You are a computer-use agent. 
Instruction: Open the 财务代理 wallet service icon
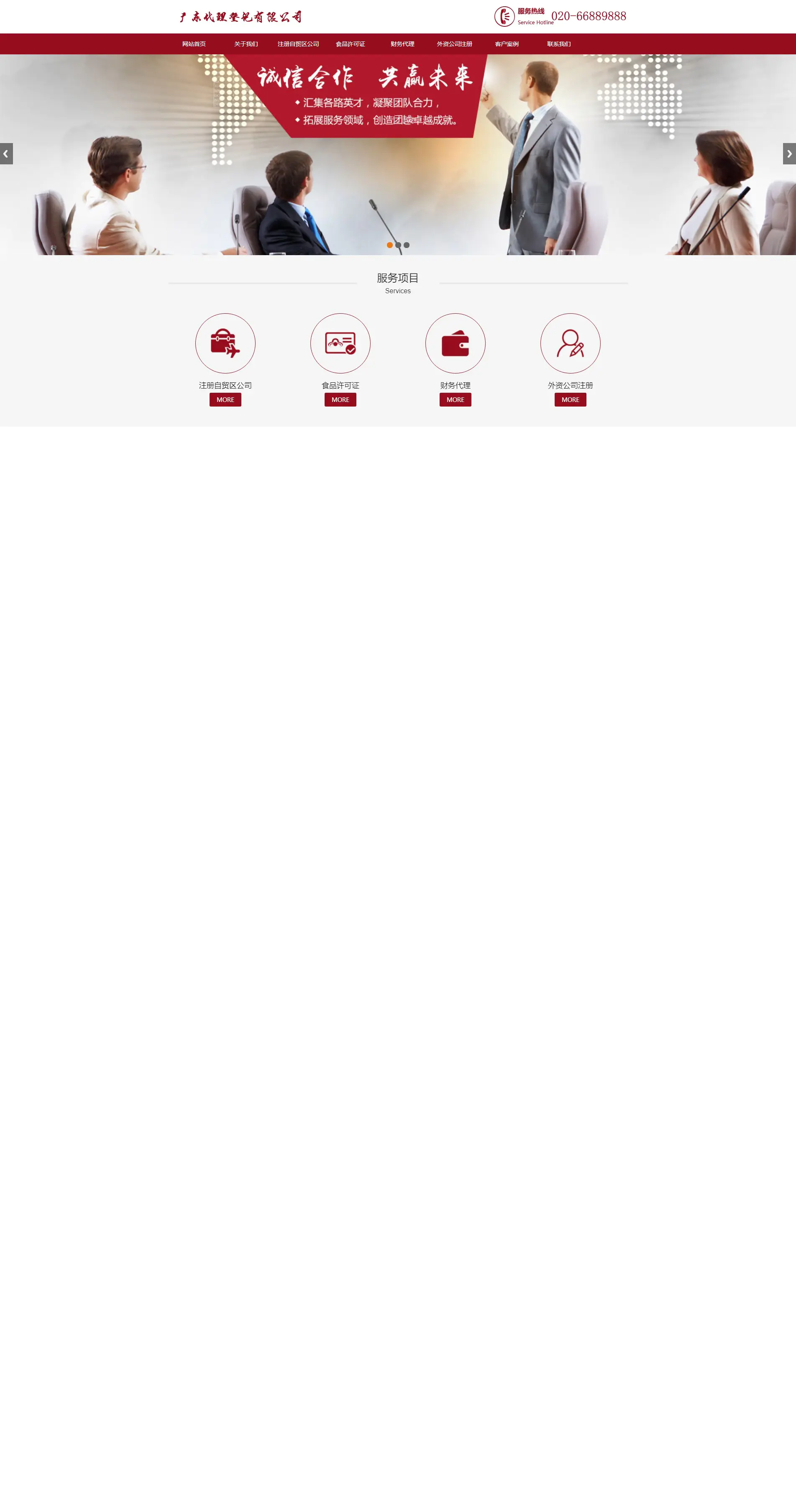pyautogui.click(x=456, y=343)
